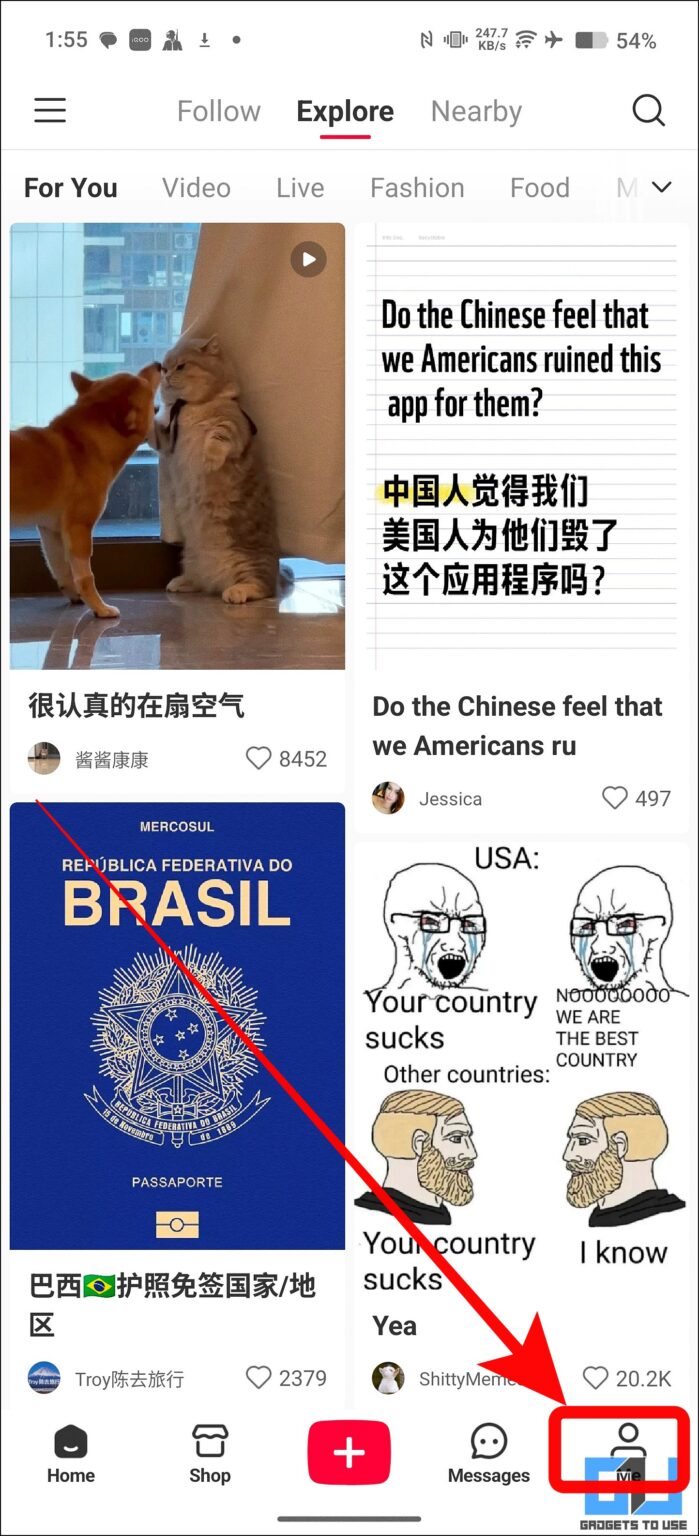The width and height of the screenshot is (699, 1536).
Task: Open the cat and dog video post
Action: [x=177, y=446]
